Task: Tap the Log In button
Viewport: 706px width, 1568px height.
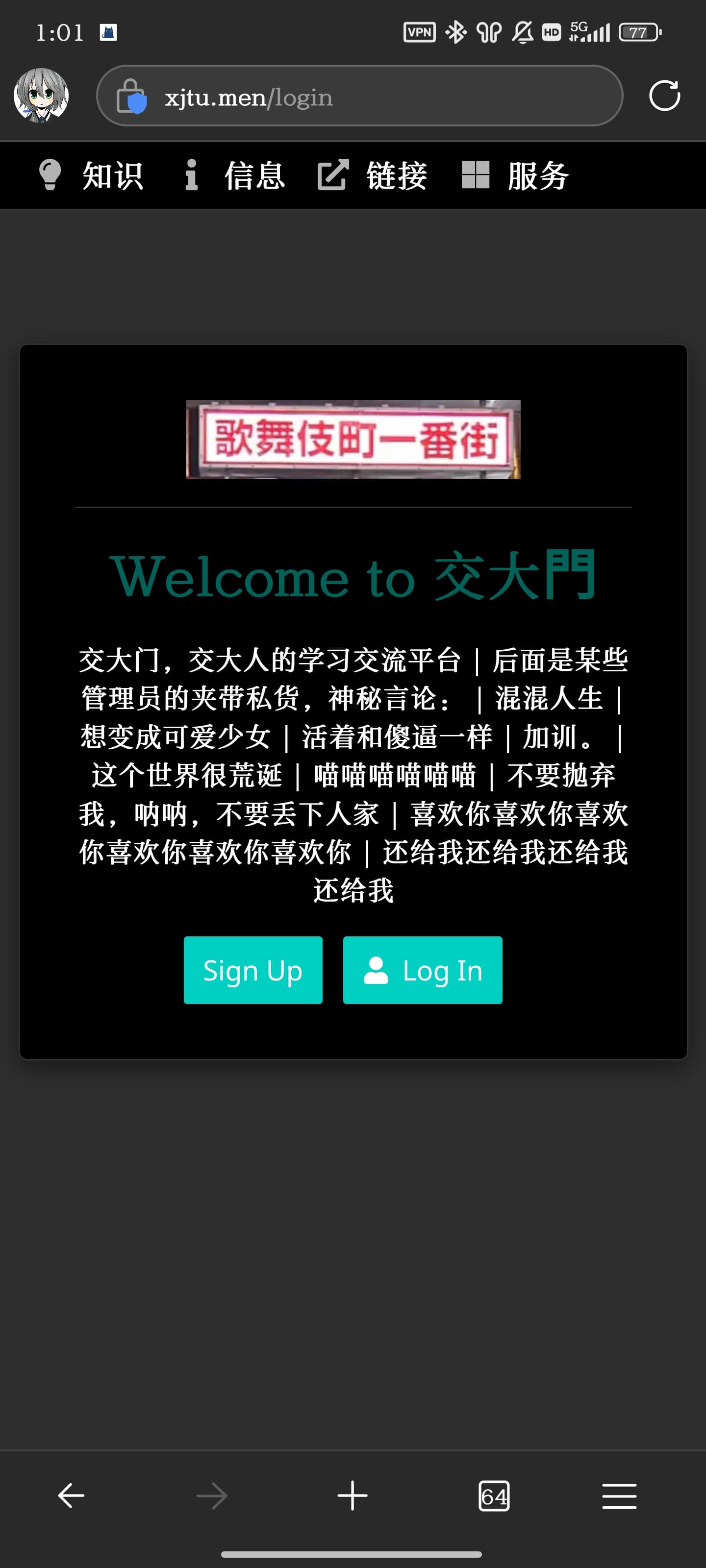Action: pos(422,970)
